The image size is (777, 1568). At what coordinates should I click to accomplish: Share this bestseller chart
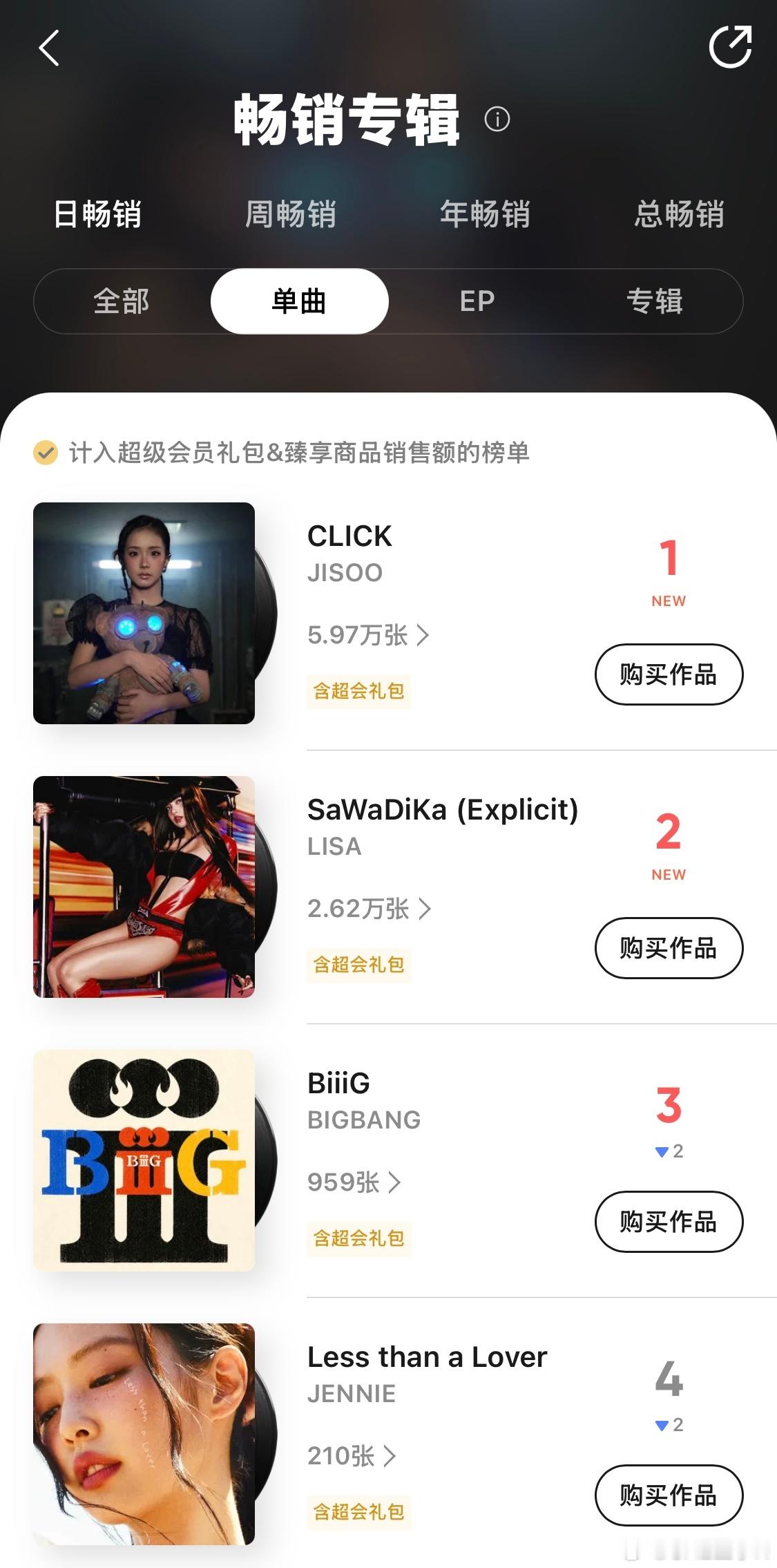730,47
